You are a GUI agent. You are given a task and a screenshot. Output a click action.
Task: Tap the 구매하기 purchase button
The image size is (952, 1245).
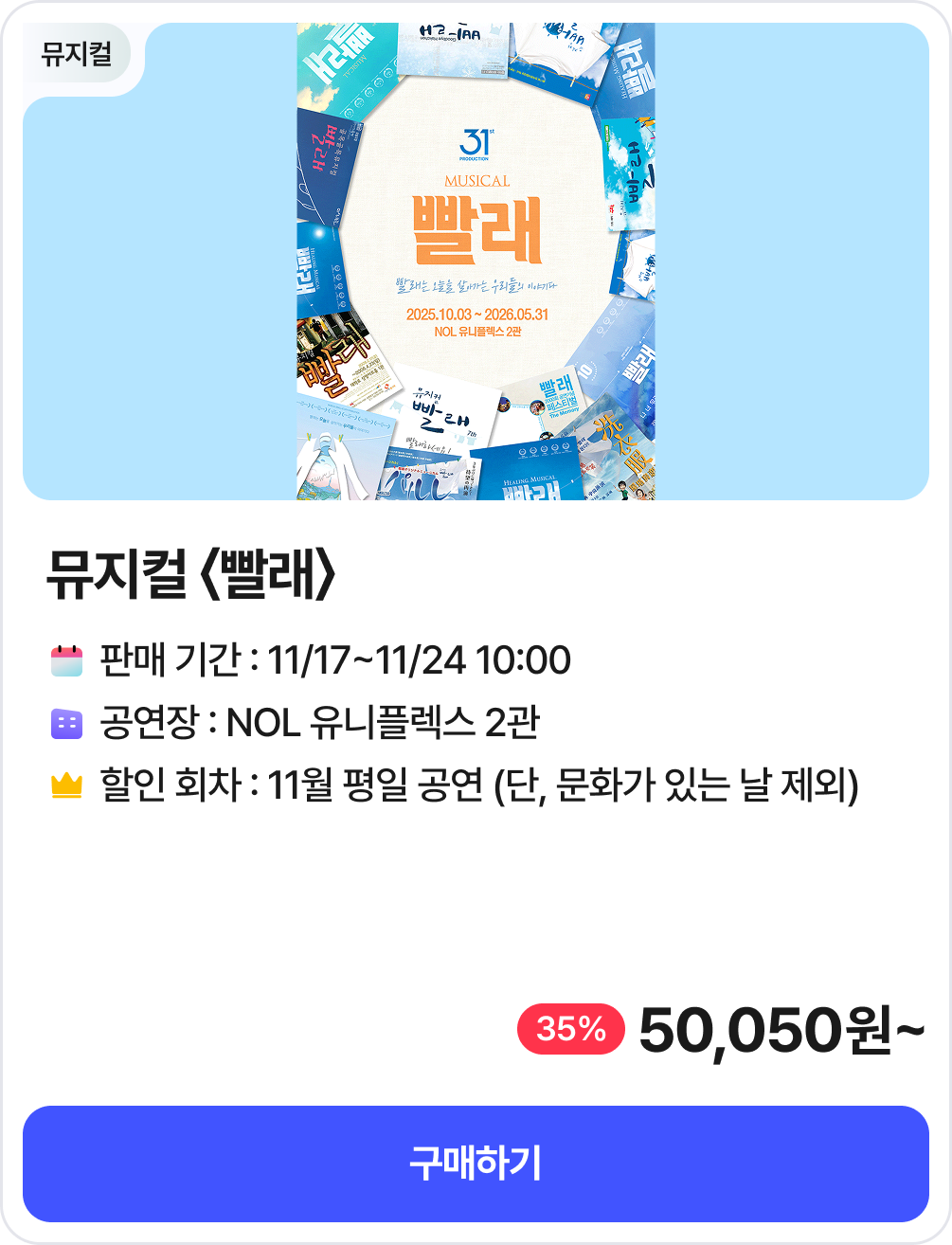coord(476,1164)
